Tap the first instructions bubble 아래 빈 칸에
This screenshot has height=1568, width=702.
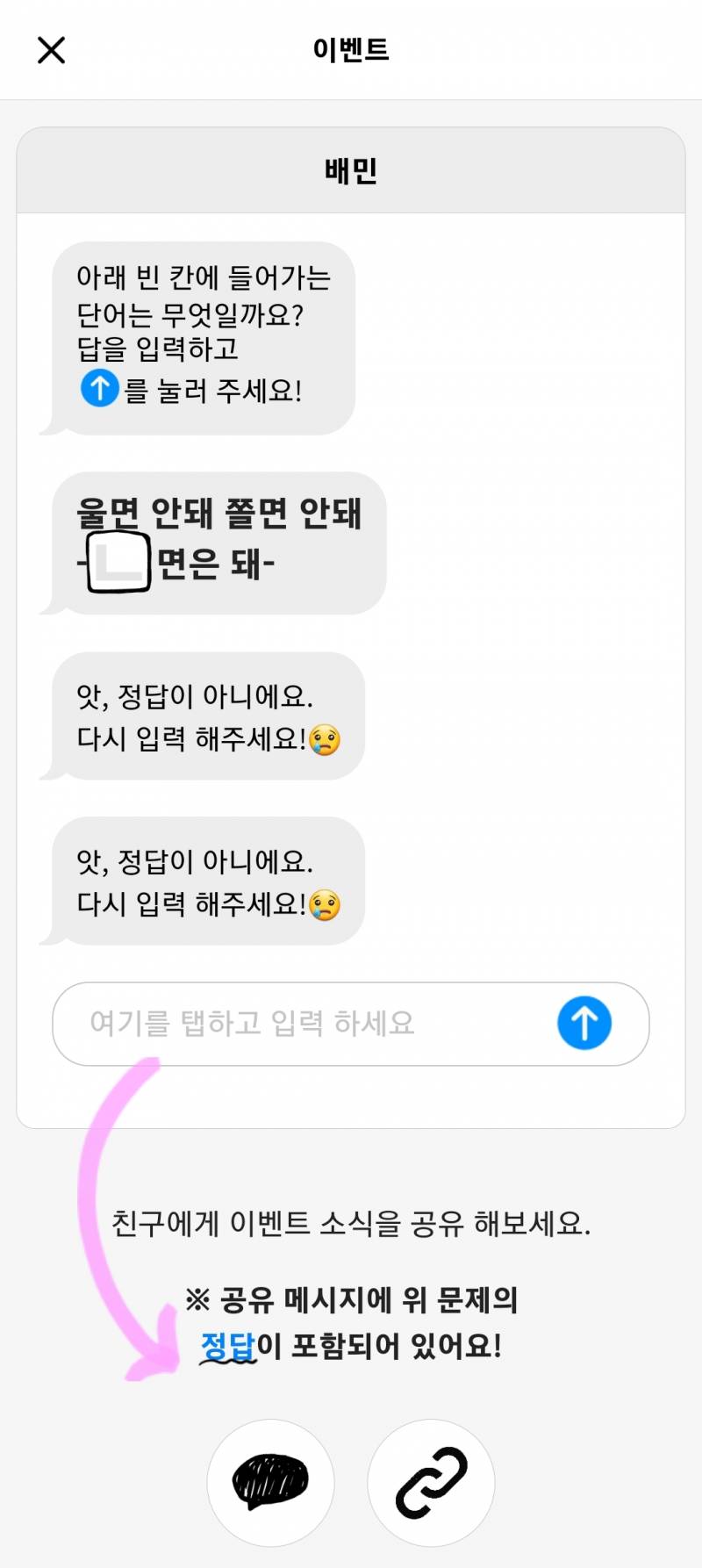click(204, 338)
